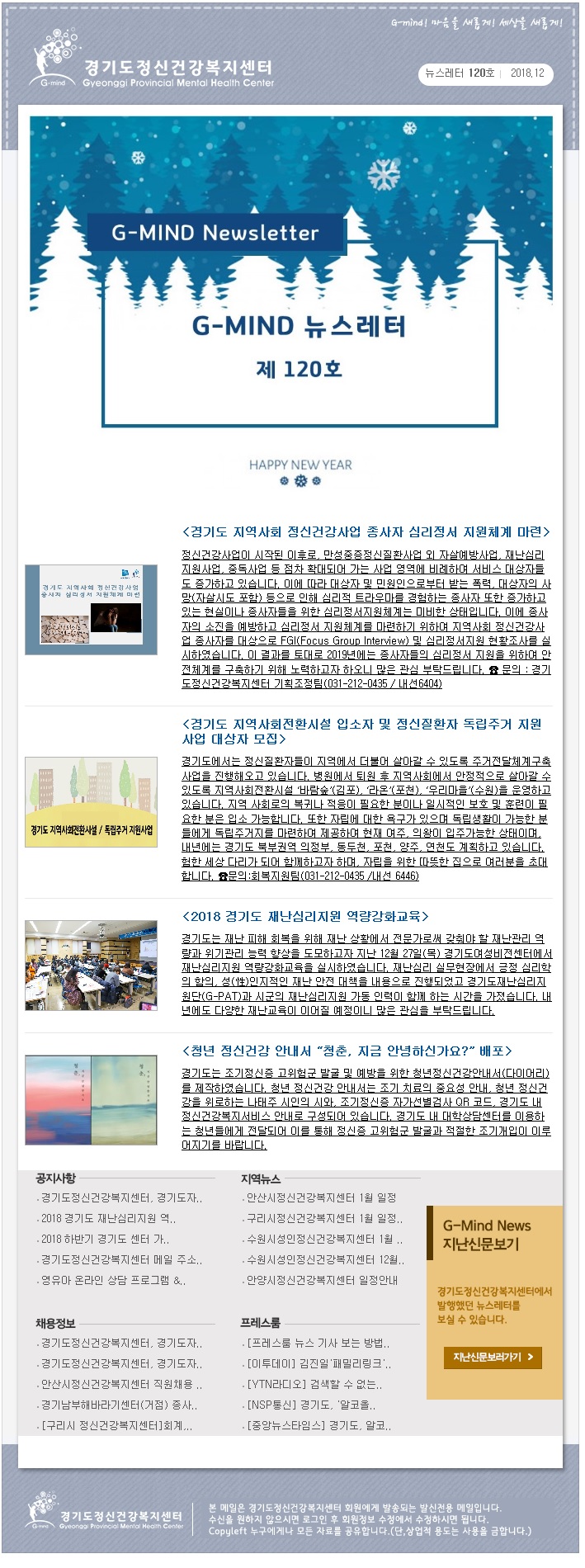Open the [중앙뉴스타임스] 경기도 press item
The image size is (585, 1568).
(x=318, y=1425)
